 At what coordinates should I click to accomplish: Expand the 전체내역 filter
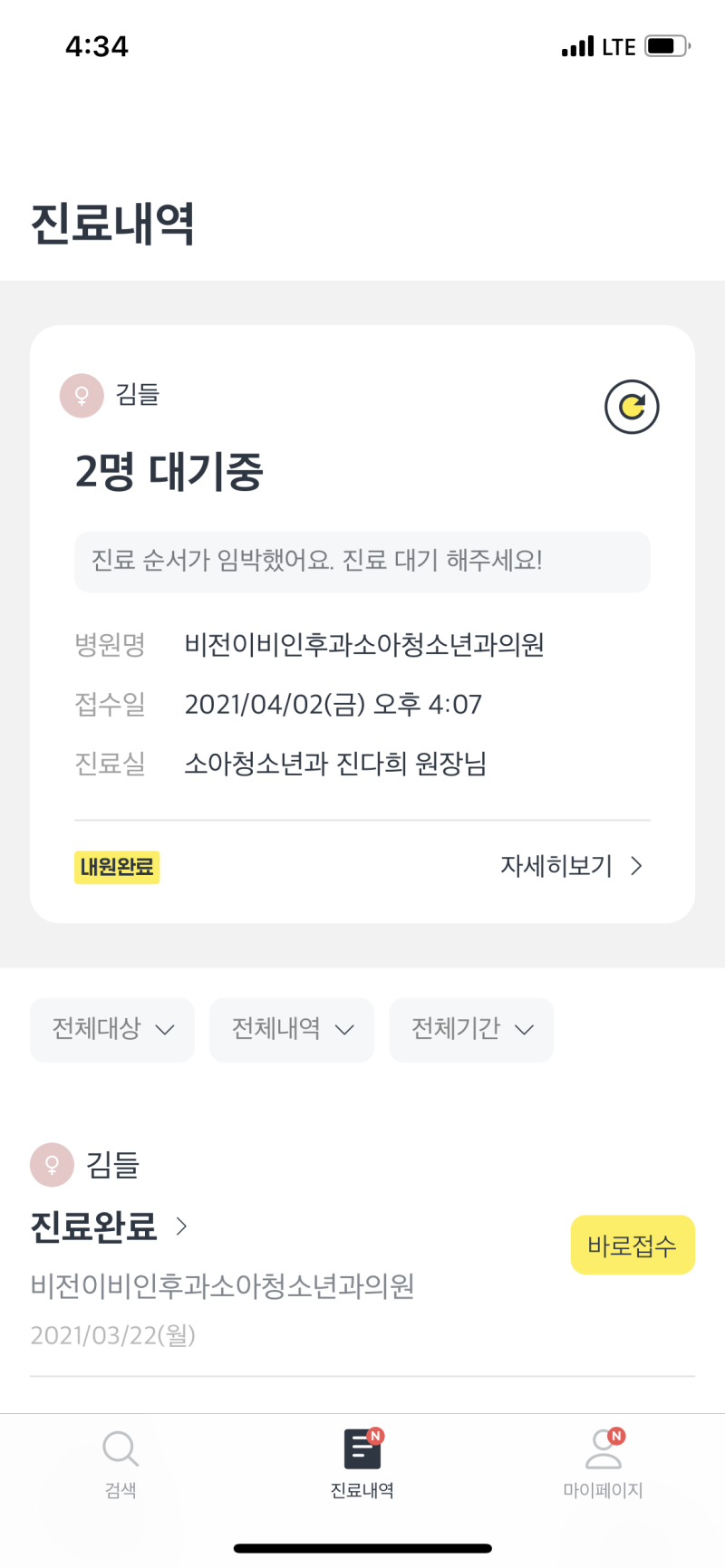[292, 1030]
